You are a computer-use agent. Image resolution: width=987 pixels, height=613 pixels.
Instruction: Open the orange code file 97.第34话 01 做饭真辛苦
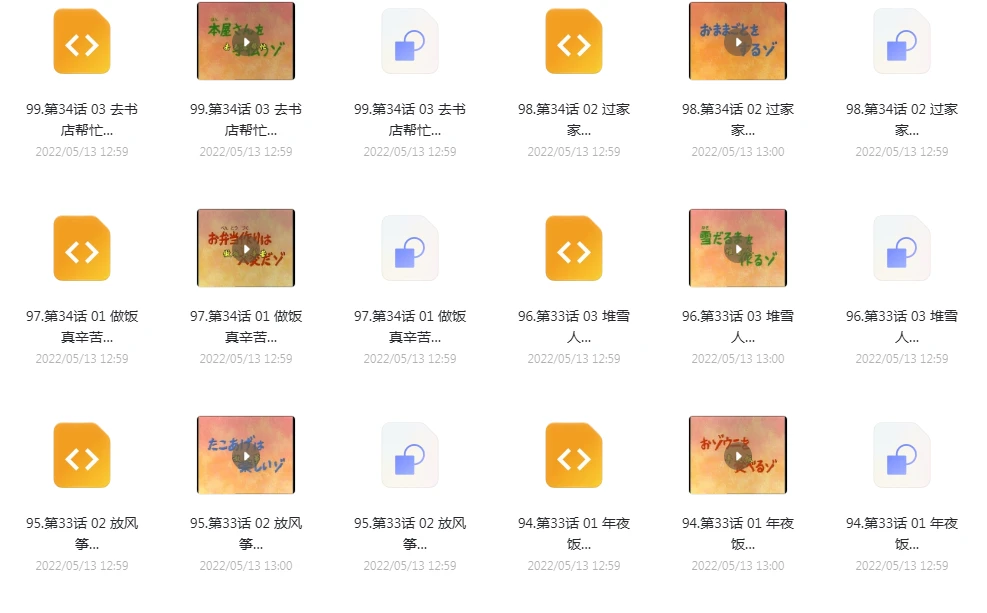[82, 249]
